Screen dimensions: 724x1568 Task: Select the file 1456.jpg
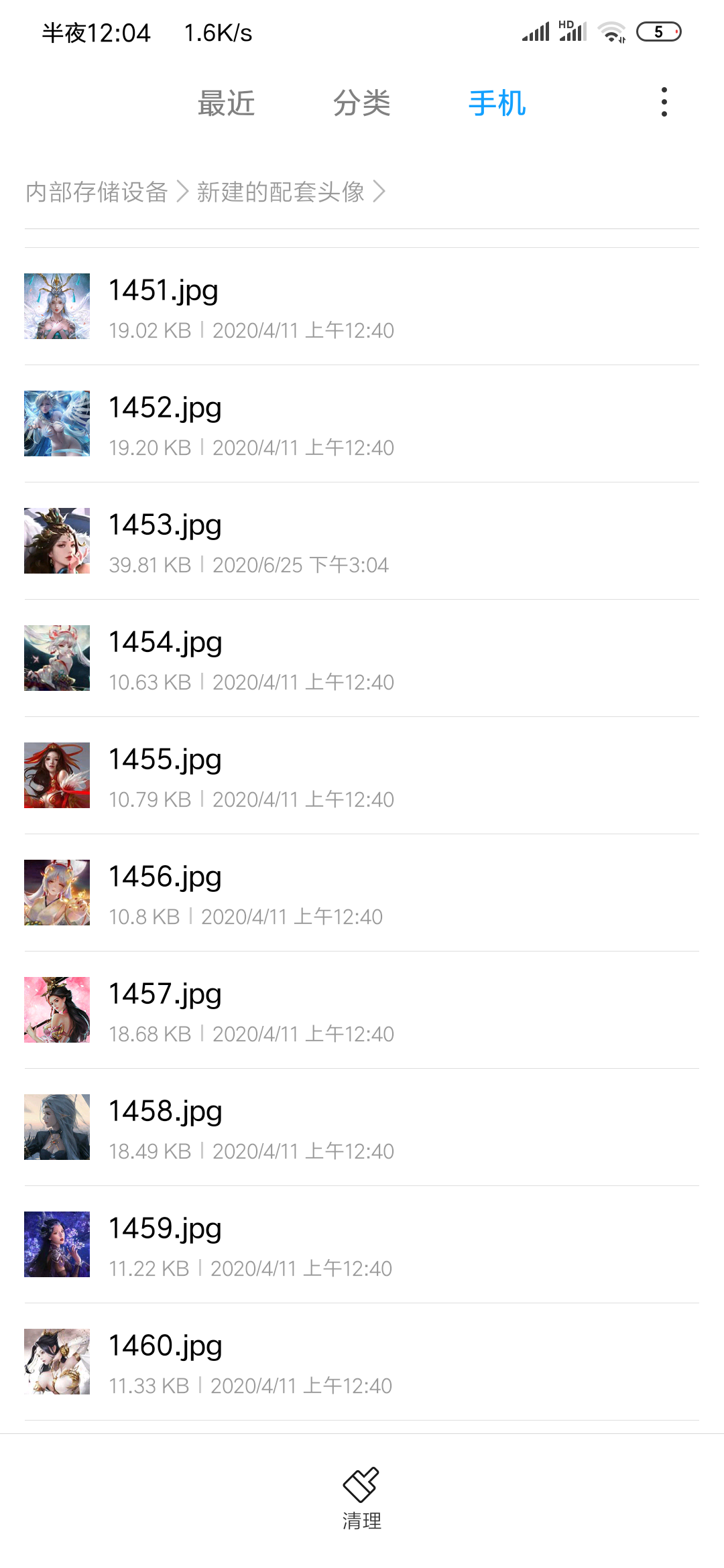coord(362,893)
